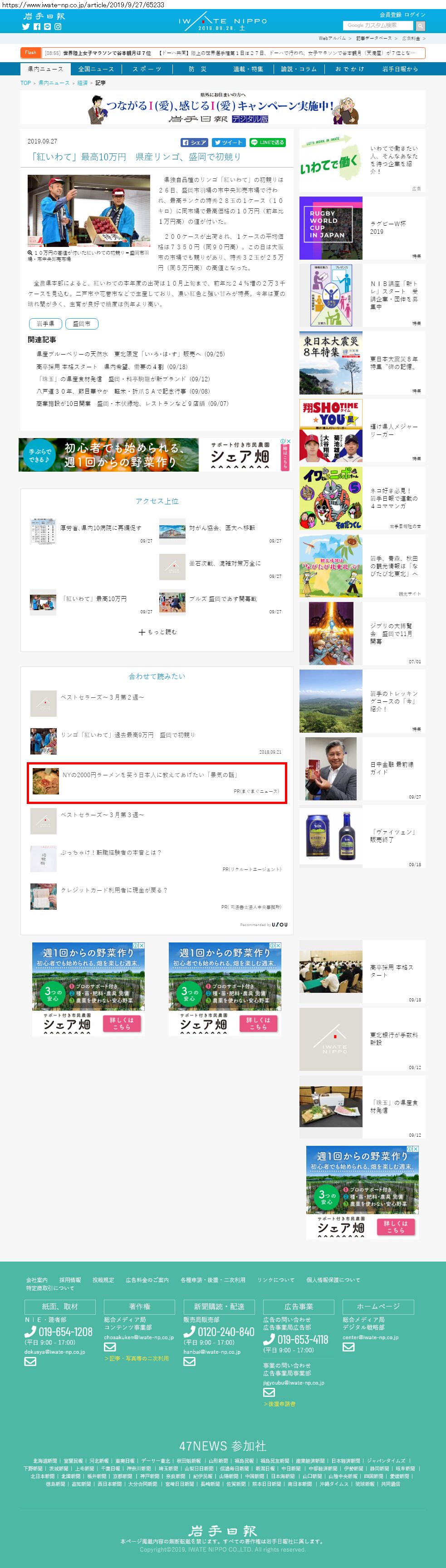Open the 論説・コラム tab
Viewport: 446px width, 1568px height.
[298, 69]
